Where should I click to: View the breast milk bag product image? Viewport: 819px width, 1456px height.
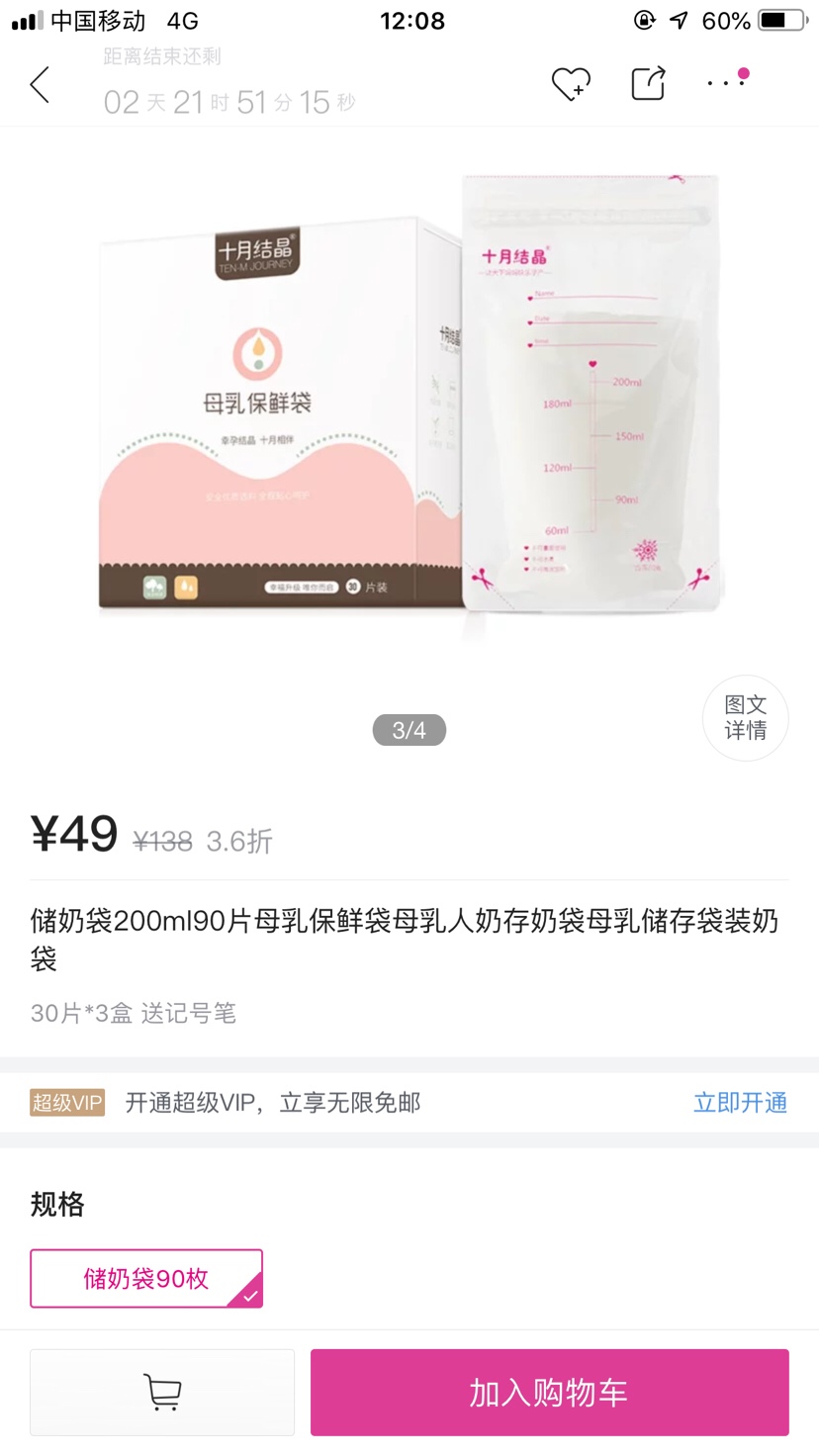pyautogui.click(x=409, y=396)
